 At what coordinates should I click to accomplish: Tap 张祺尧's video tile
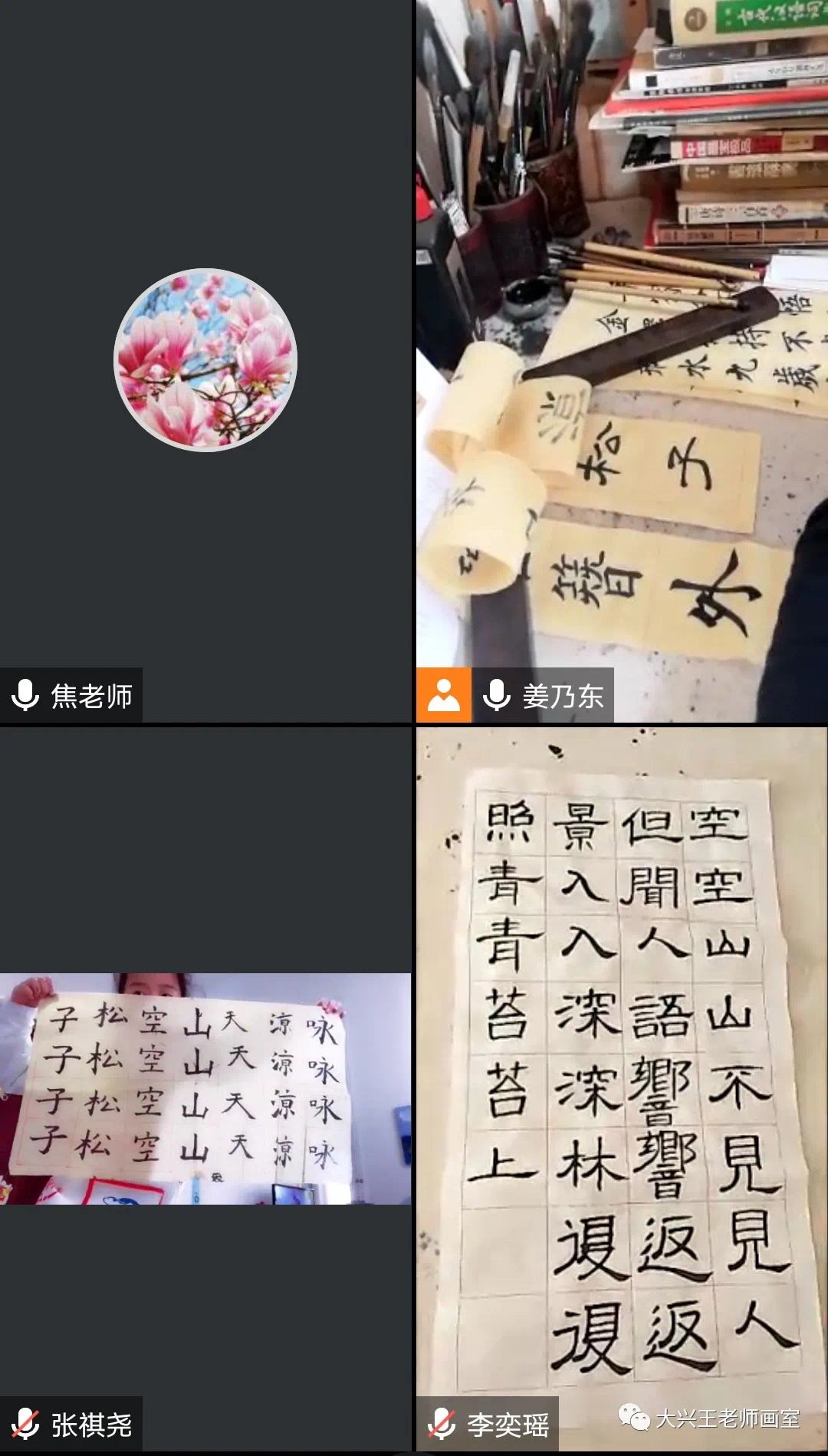tap(205, 1088)
